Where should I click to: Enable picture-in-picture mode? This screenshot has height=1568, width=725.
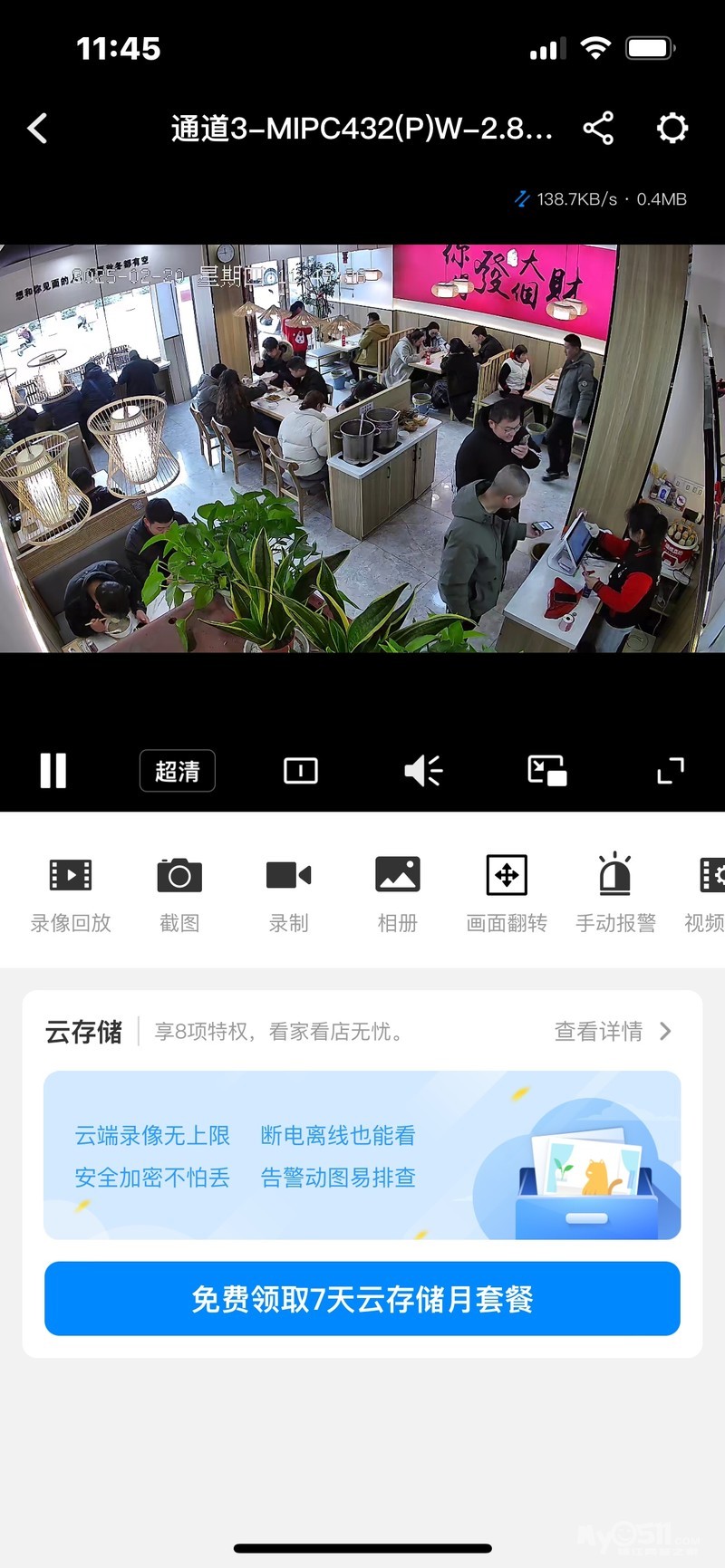pyautogui.click(x=547, y=771)
